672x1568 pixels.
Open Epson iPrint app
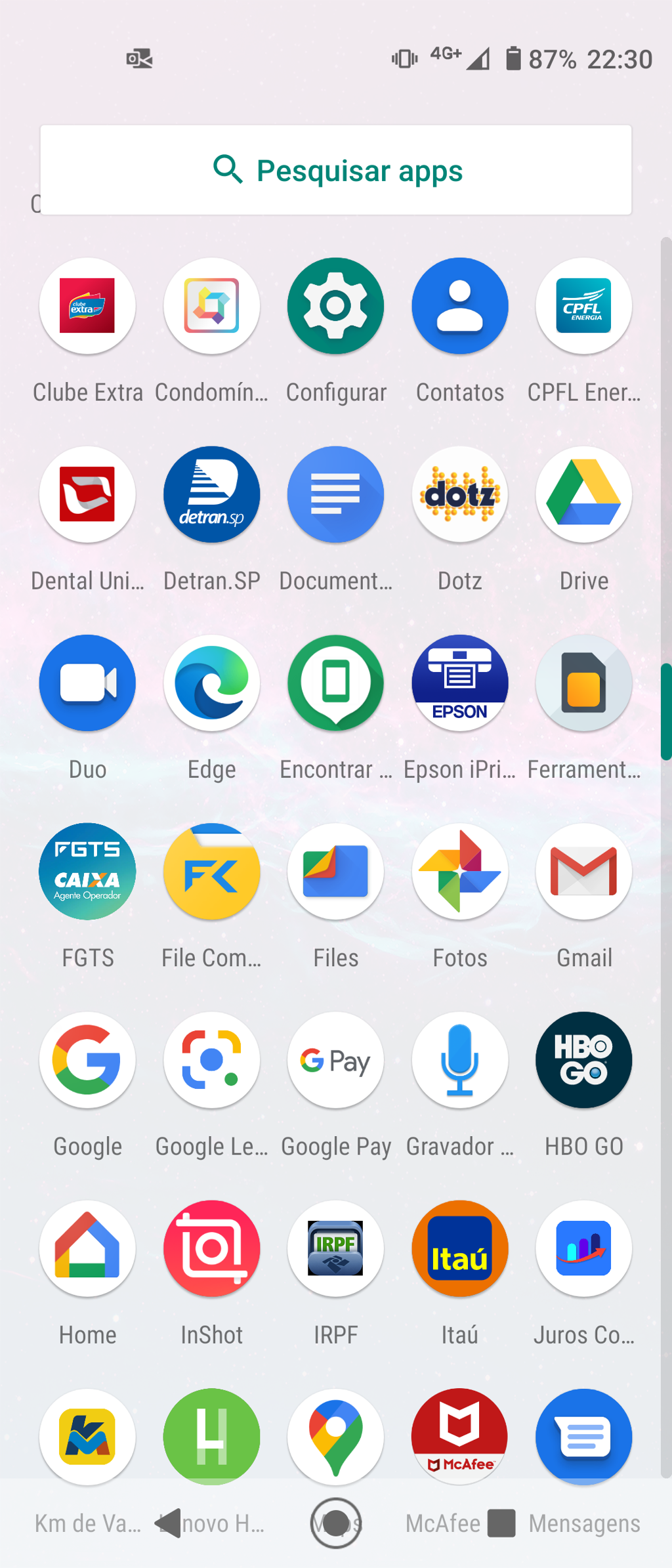(x=459, y=683)
